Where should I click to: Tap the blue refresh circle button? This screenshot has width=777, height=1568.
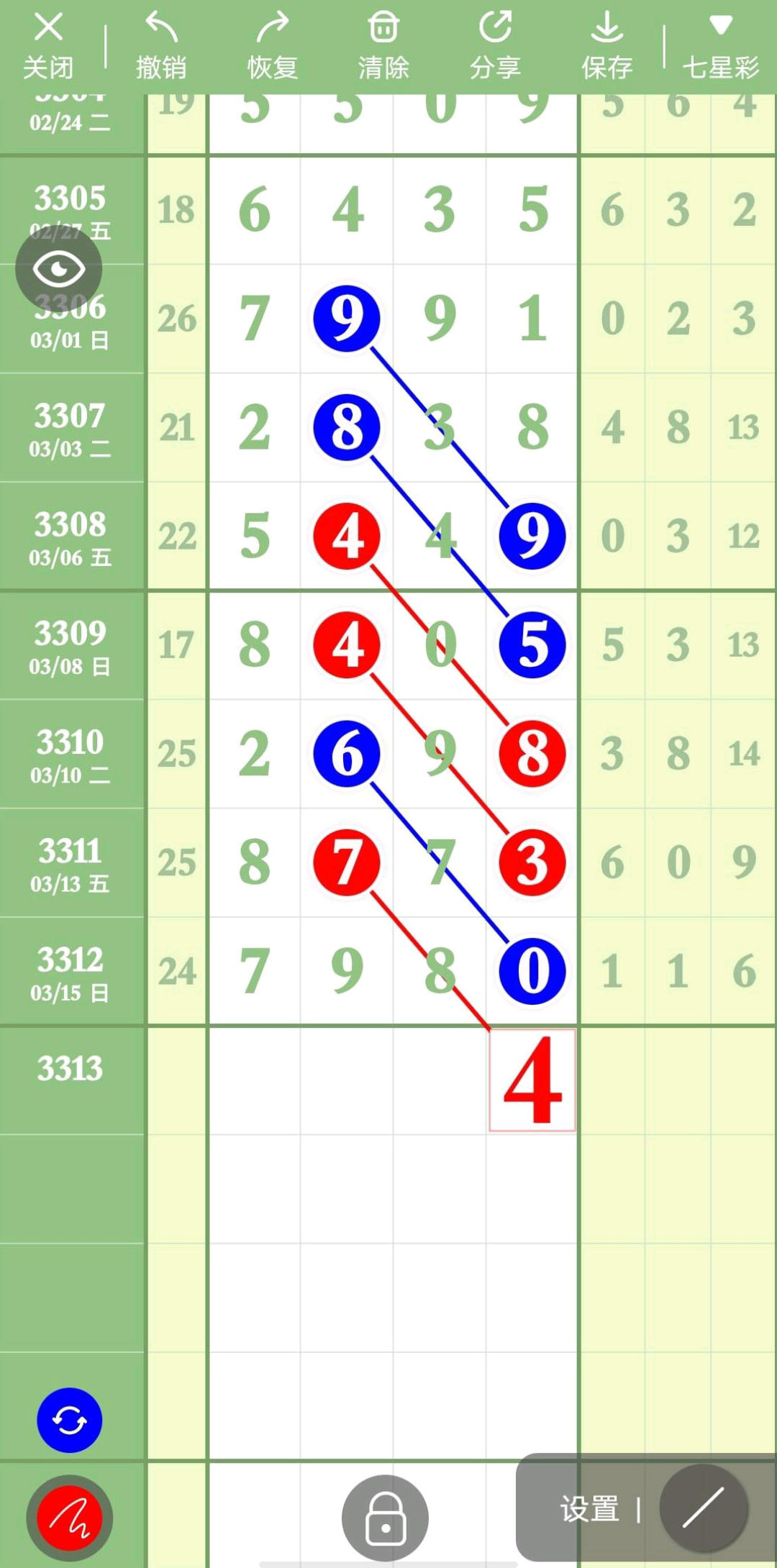coord(70,1420)
